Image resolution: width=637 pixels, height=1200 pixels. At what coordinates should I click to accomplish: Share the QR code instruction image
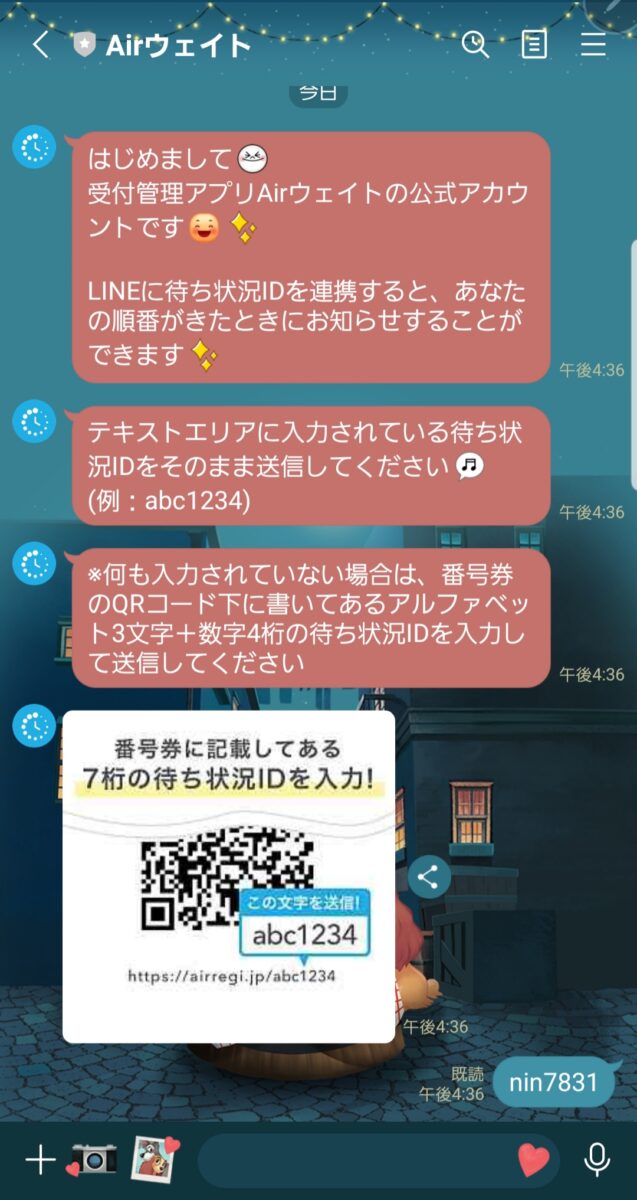tap(429, 878)
